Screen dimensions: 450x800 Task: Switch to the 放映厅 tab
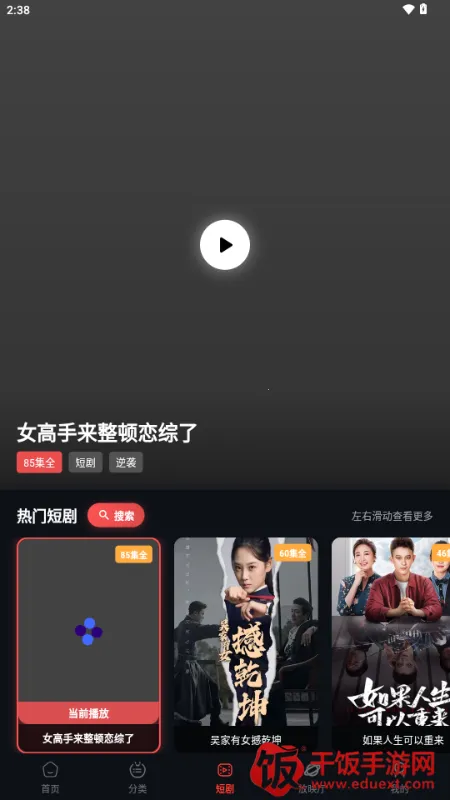click(x=312, y=778)
